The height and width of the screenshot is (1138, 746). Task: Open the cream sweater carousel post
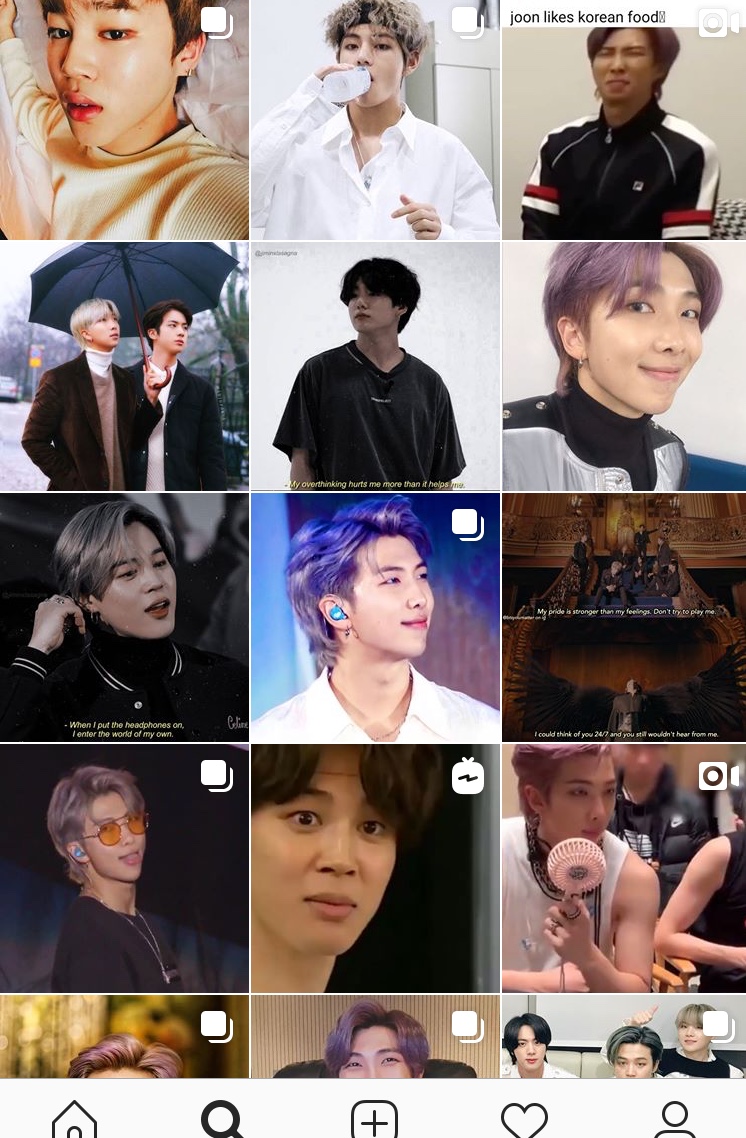tap(124, 120)
